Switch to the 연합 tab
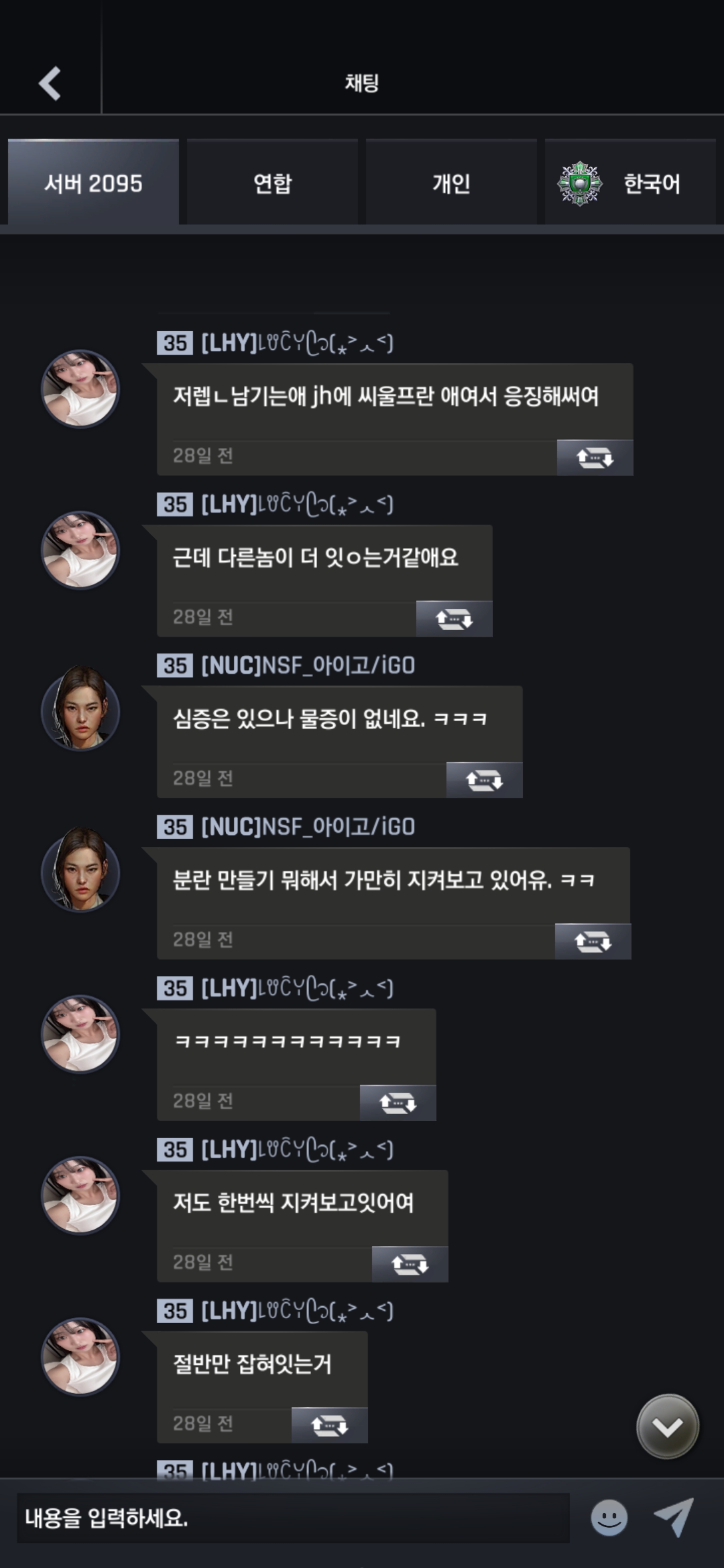 [x=272, y=183]
